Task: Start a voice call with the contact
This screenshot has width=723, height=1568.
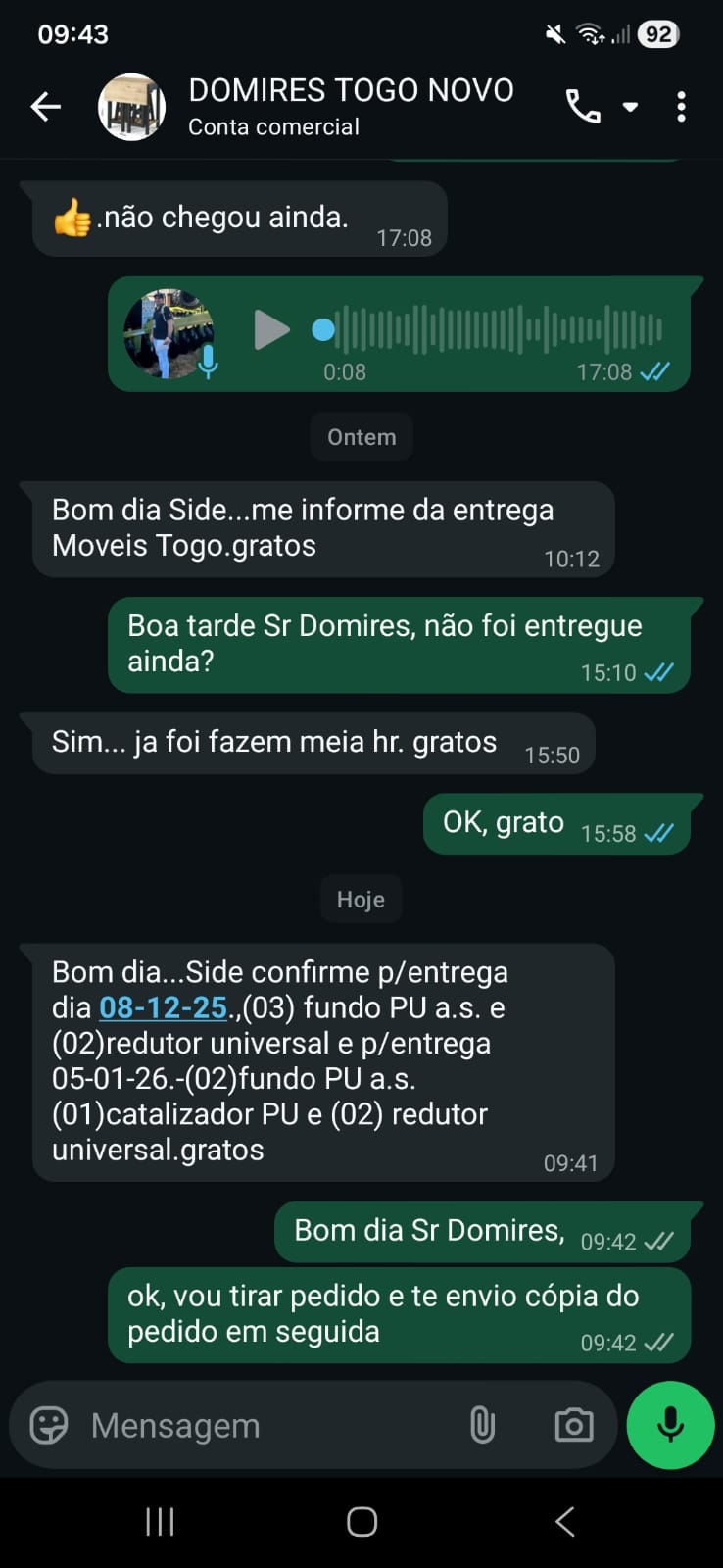Action: 583,107
